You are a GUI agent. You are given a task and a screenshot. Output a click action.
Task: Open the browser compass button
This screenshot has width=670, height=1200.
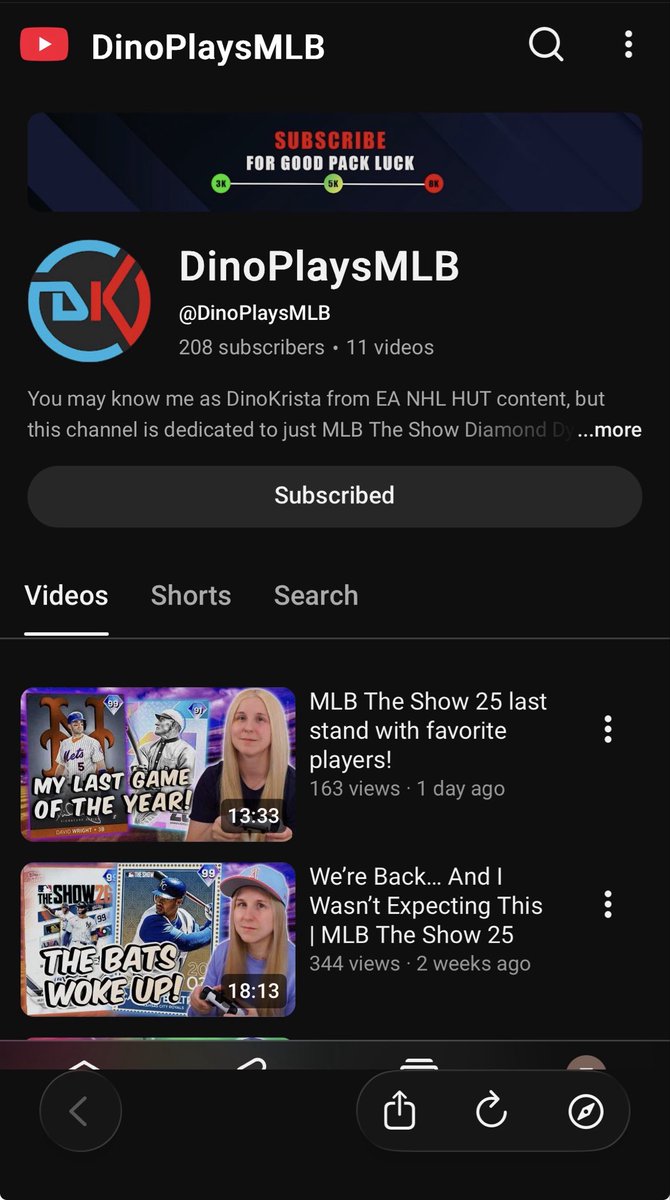[x=585, y=1112]
